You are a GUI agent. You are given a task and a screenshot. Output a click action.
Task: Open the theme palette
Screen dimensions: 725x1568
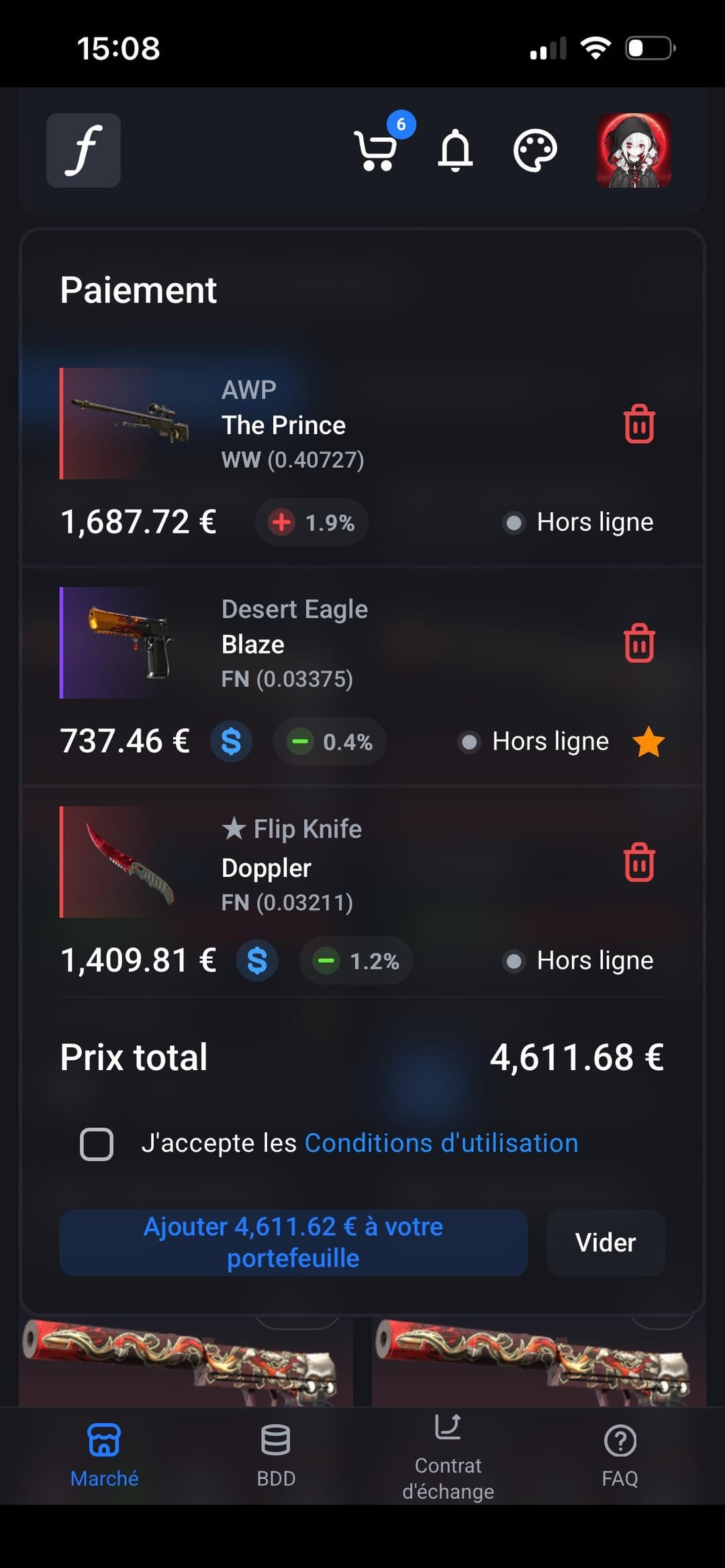pyautogui.click(x=535, y=150)
